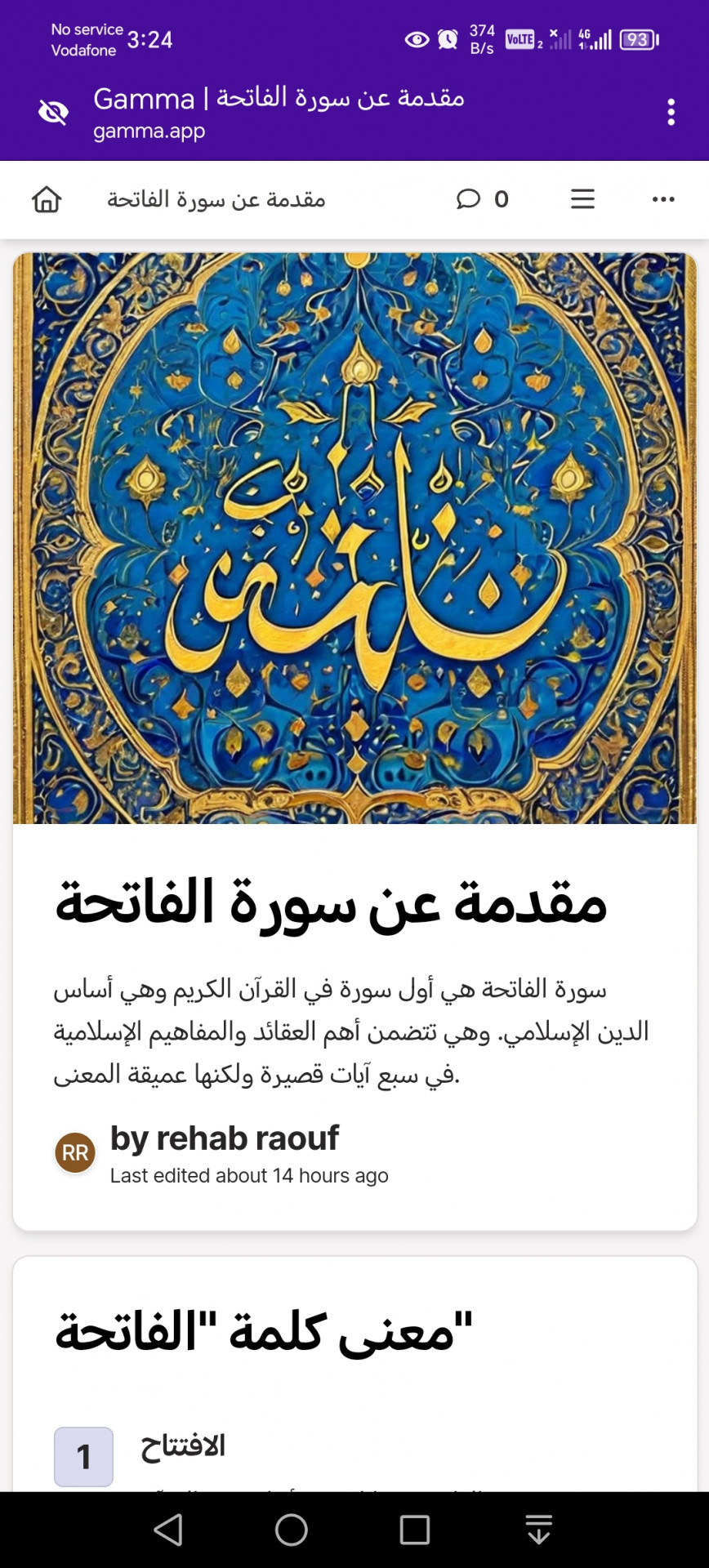The height and width of the screenshot is (1568, 709).
Task: Open recent apps overview
Action: (x=415, y=1530)
